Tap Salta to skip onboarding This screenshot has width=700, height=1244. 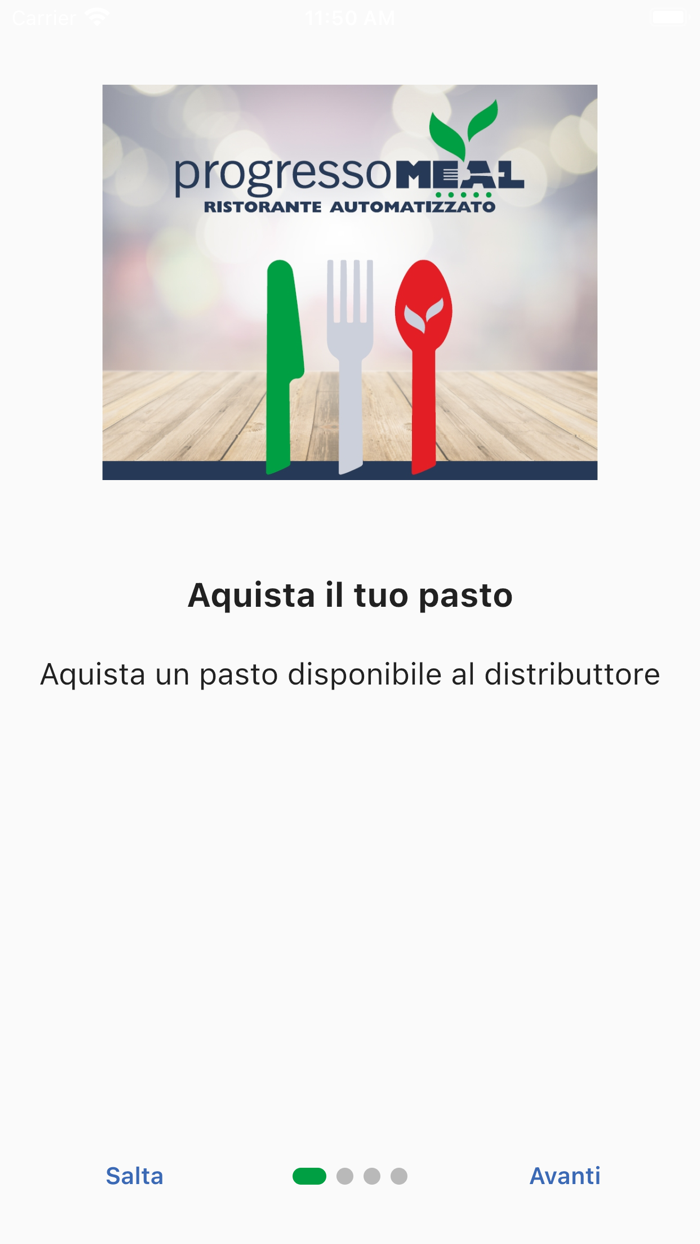(135, 1176)
